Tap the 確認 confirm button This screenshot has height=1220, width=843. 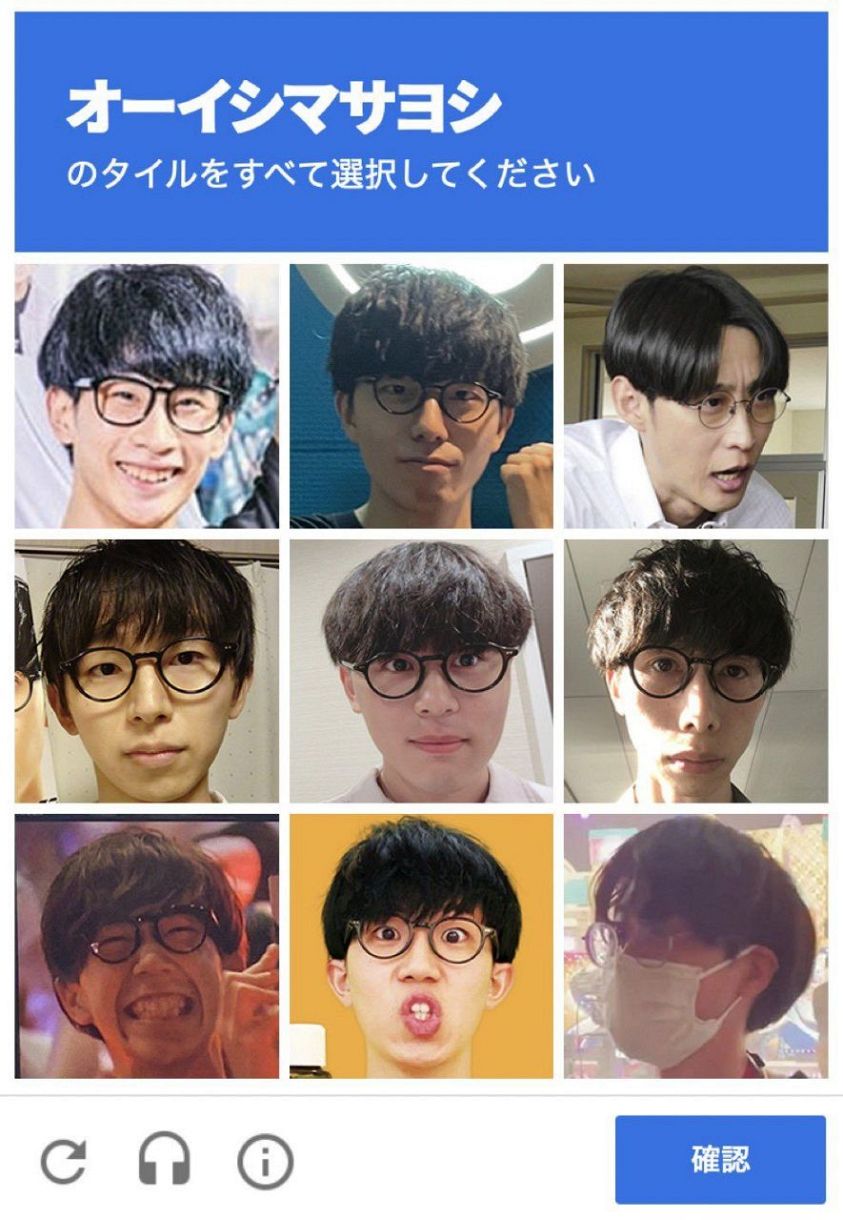click(x=720, y=1159)
